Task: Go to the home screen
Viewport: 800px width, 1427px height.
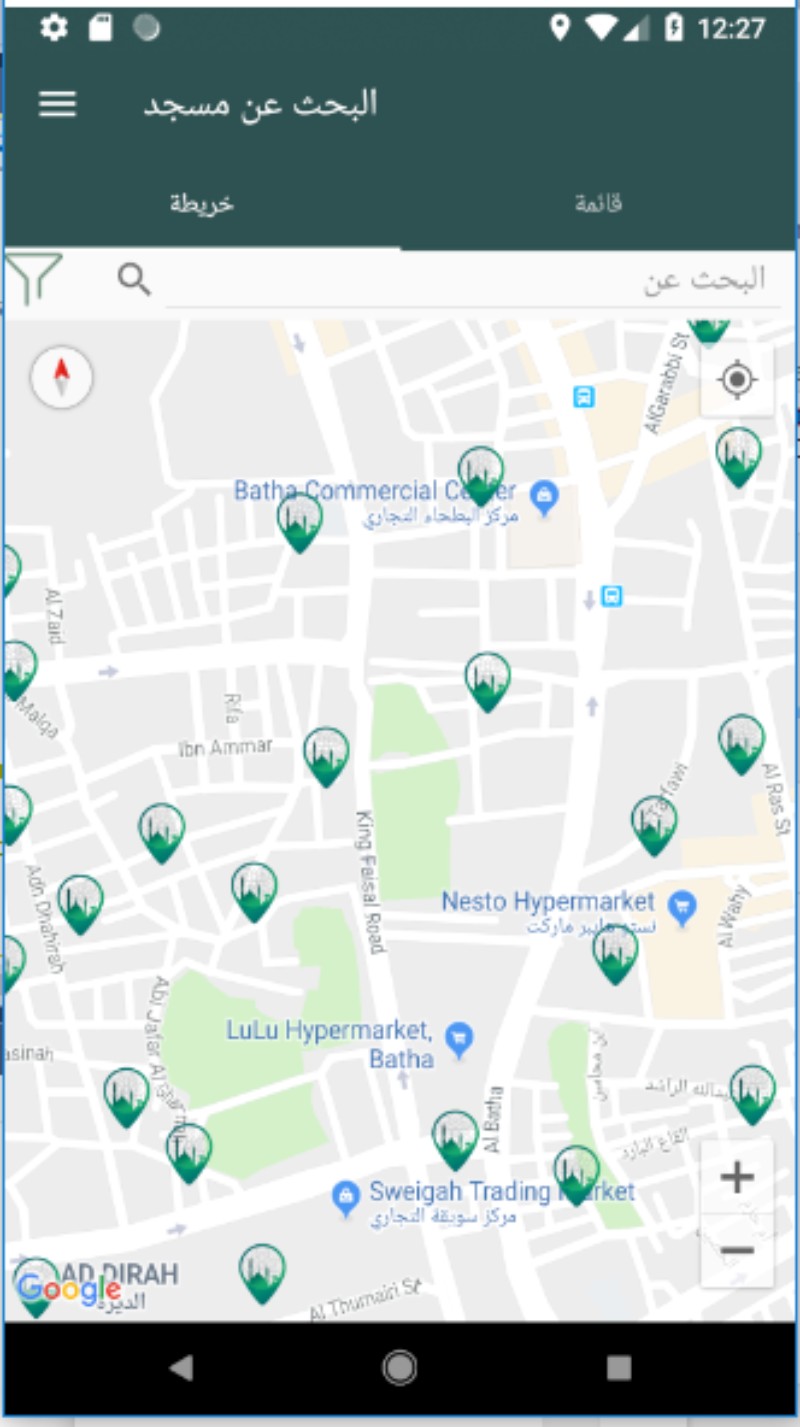Action: click(400, 1367)
